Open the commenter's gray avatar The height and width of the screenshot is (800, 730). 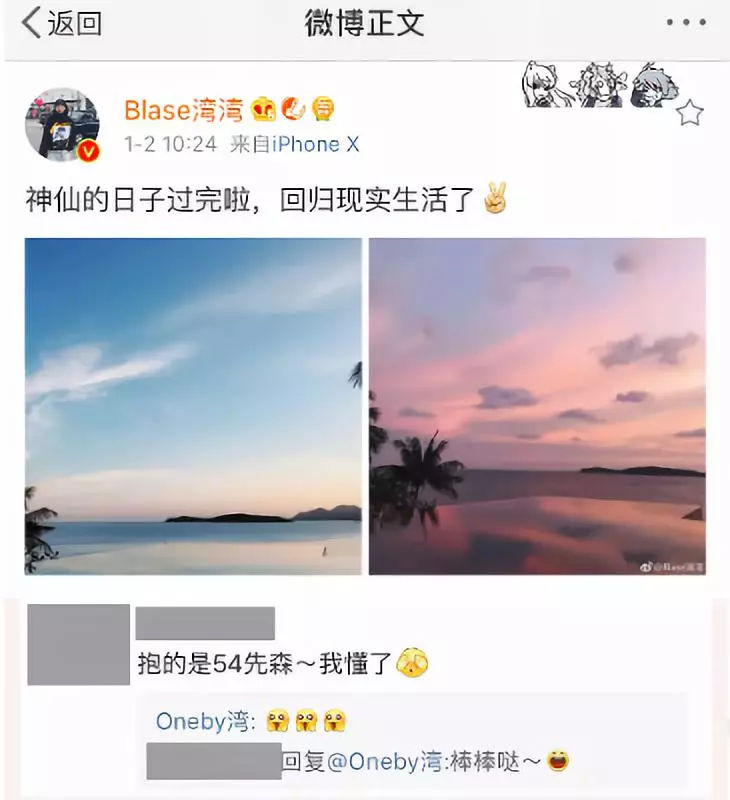coord(78,645)
